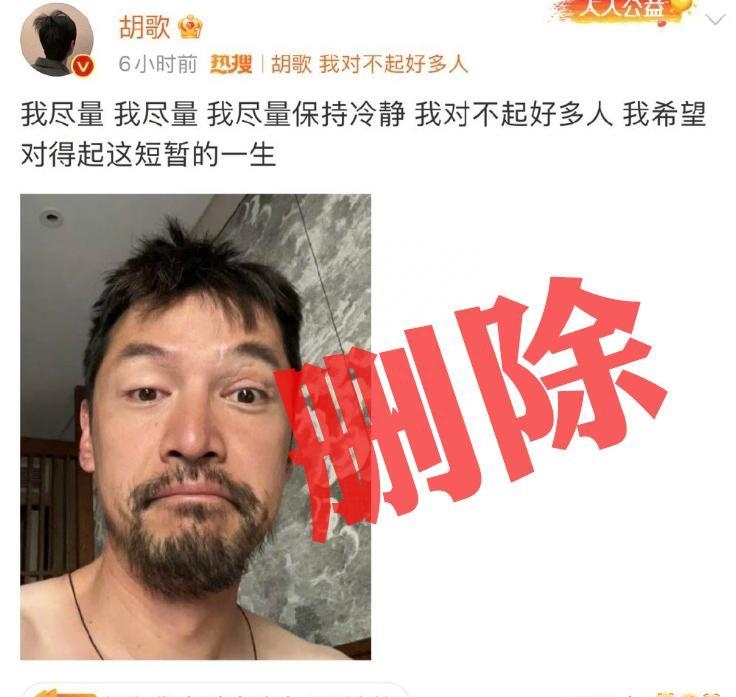This screenshot has height=697, width=736.
Task: Open hot search topic 胡歌 我对不起好多人
Action: pyautogui.click(x=369, y=65)
